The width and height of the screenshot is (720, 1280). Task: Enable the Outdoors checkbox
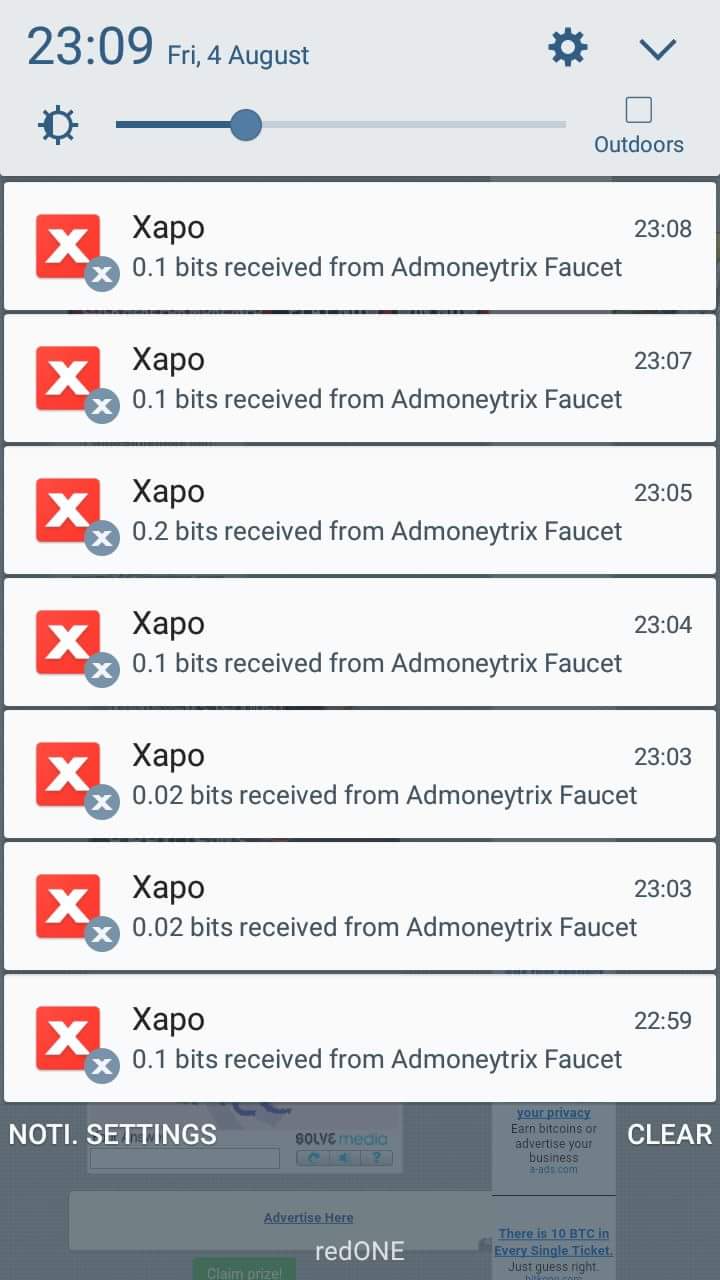(638, 109)
